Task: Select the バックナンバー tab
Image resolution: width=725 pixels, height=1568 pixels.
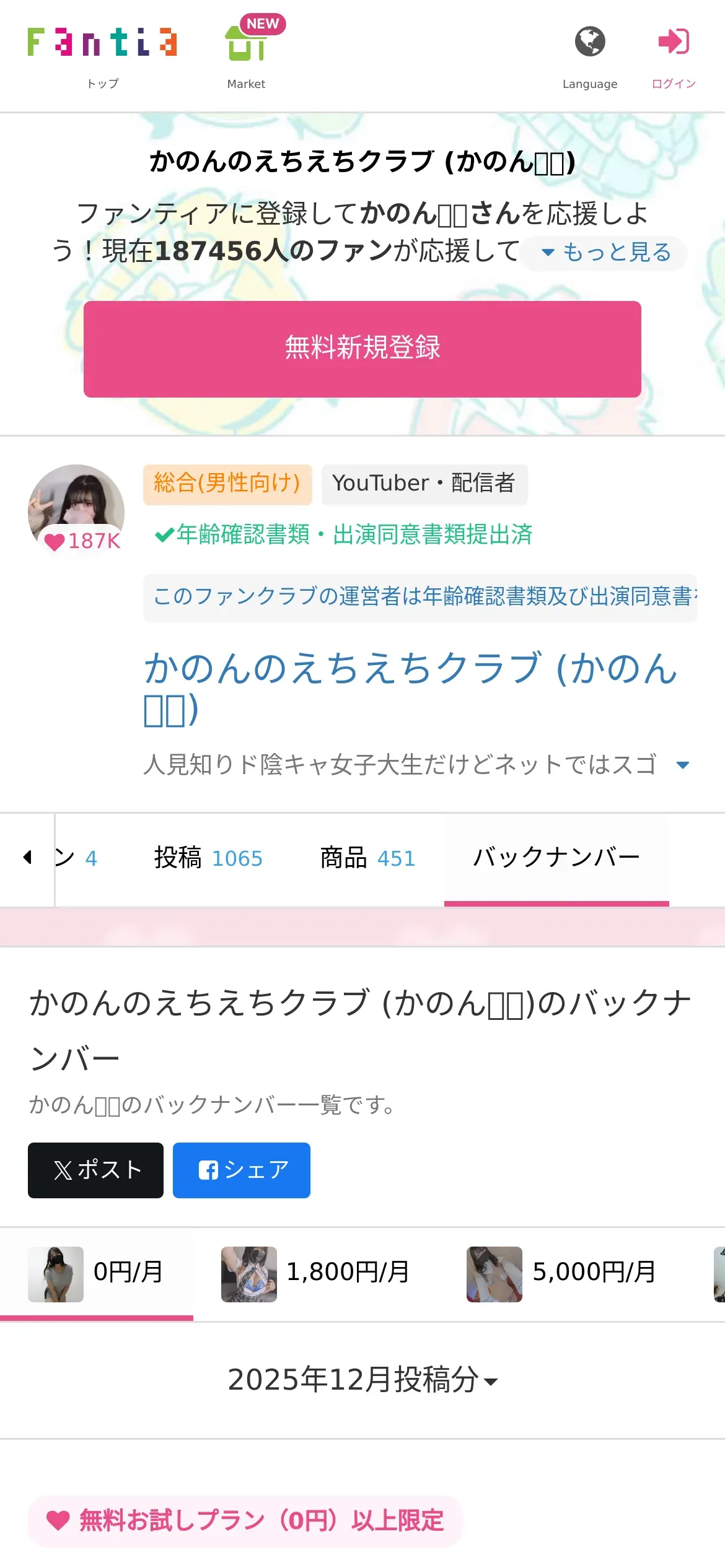Action: (x=556, y=858)
